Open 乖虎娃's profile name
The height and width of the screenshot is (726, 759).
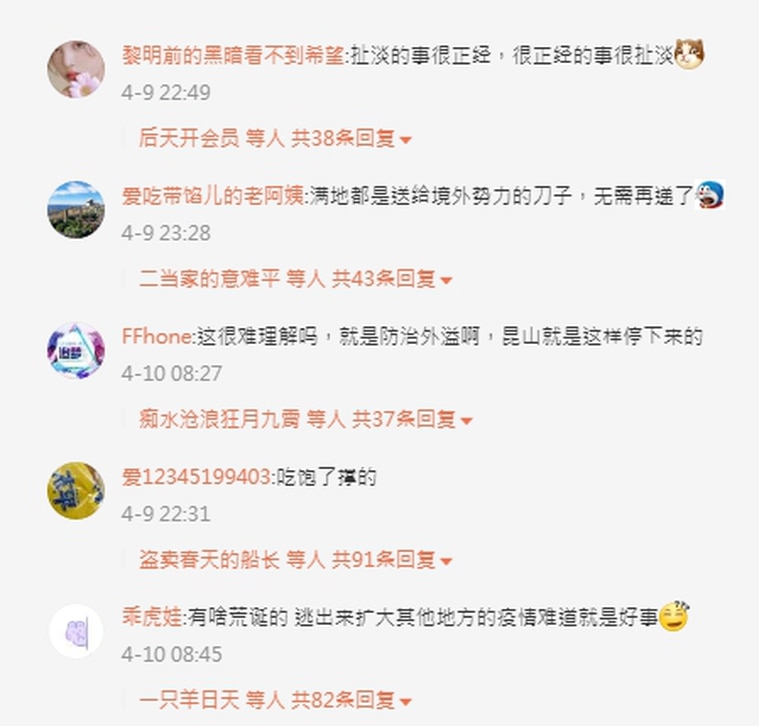tap(151, 618)
